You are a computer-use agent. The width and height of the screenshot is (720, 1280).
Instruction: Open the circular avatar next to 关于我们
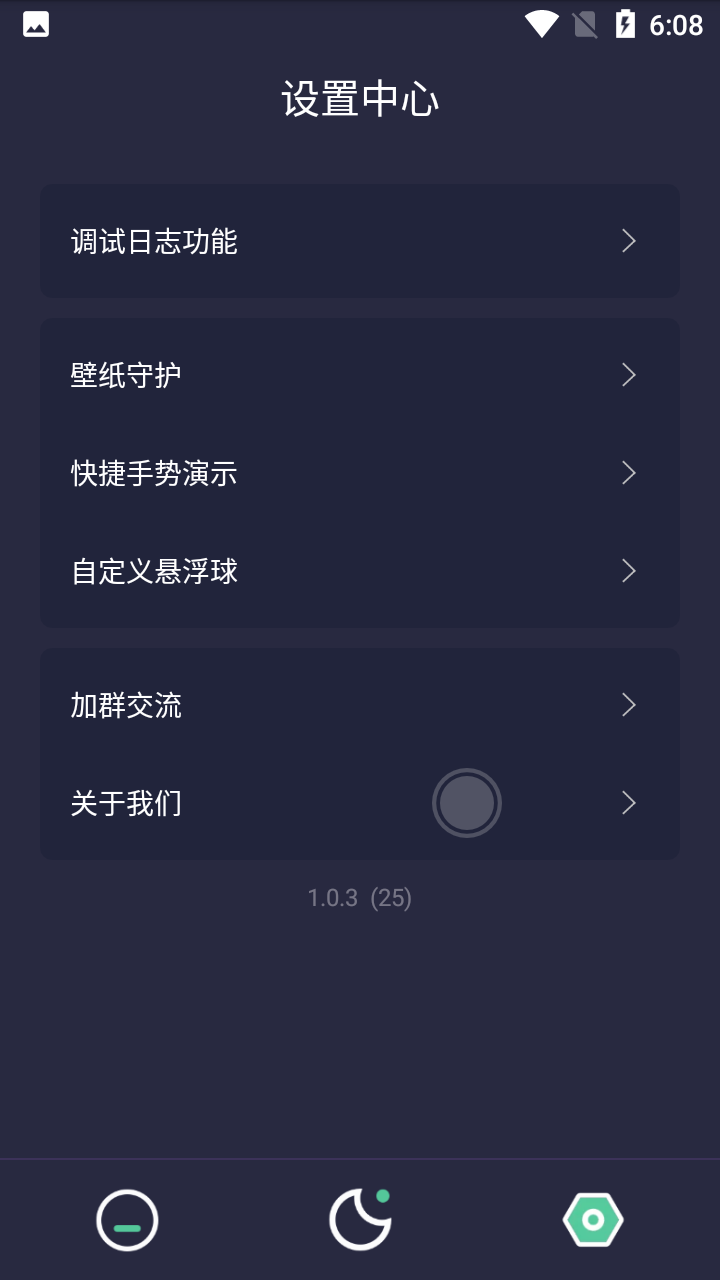467,802
